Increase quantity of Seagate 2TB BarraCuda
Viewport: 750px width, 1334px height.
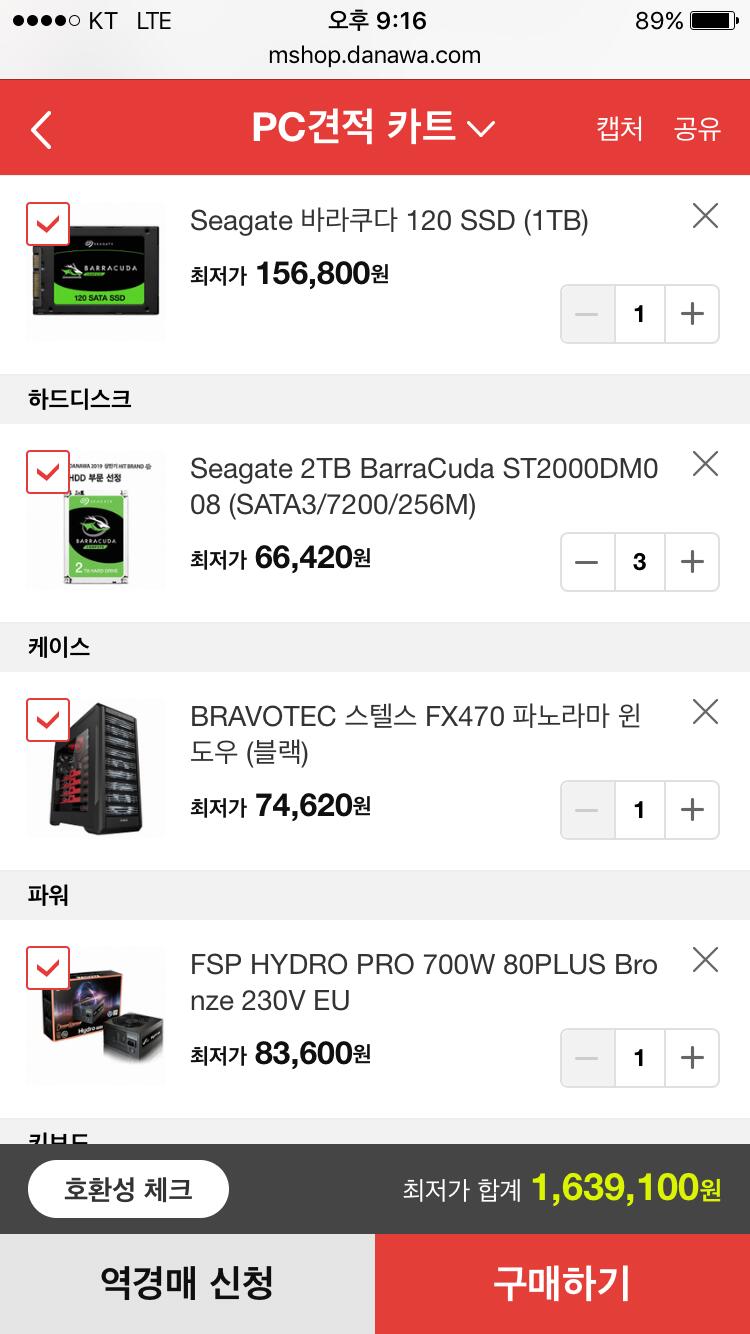coord(692,562)
